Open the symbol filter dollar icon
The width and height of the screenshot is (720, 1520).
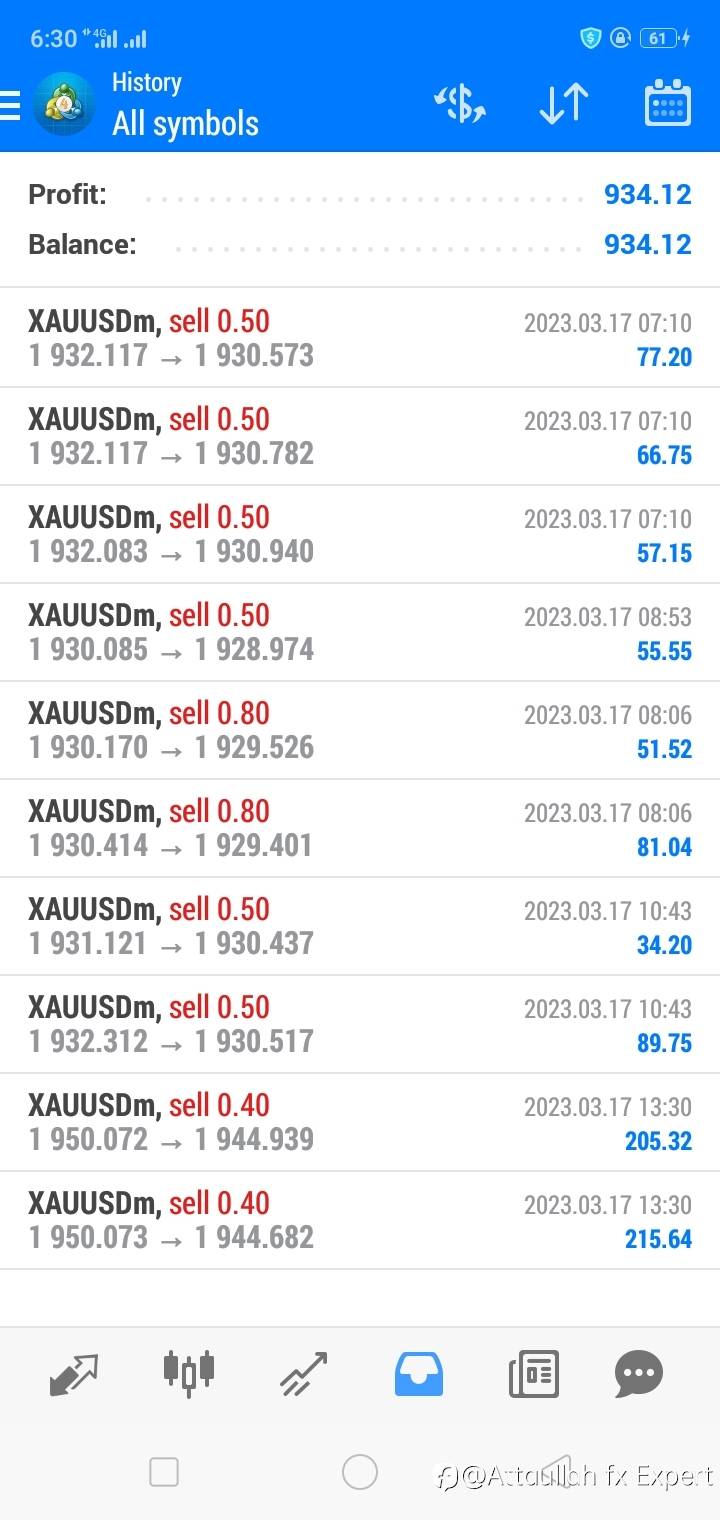(x=459, y=104)
